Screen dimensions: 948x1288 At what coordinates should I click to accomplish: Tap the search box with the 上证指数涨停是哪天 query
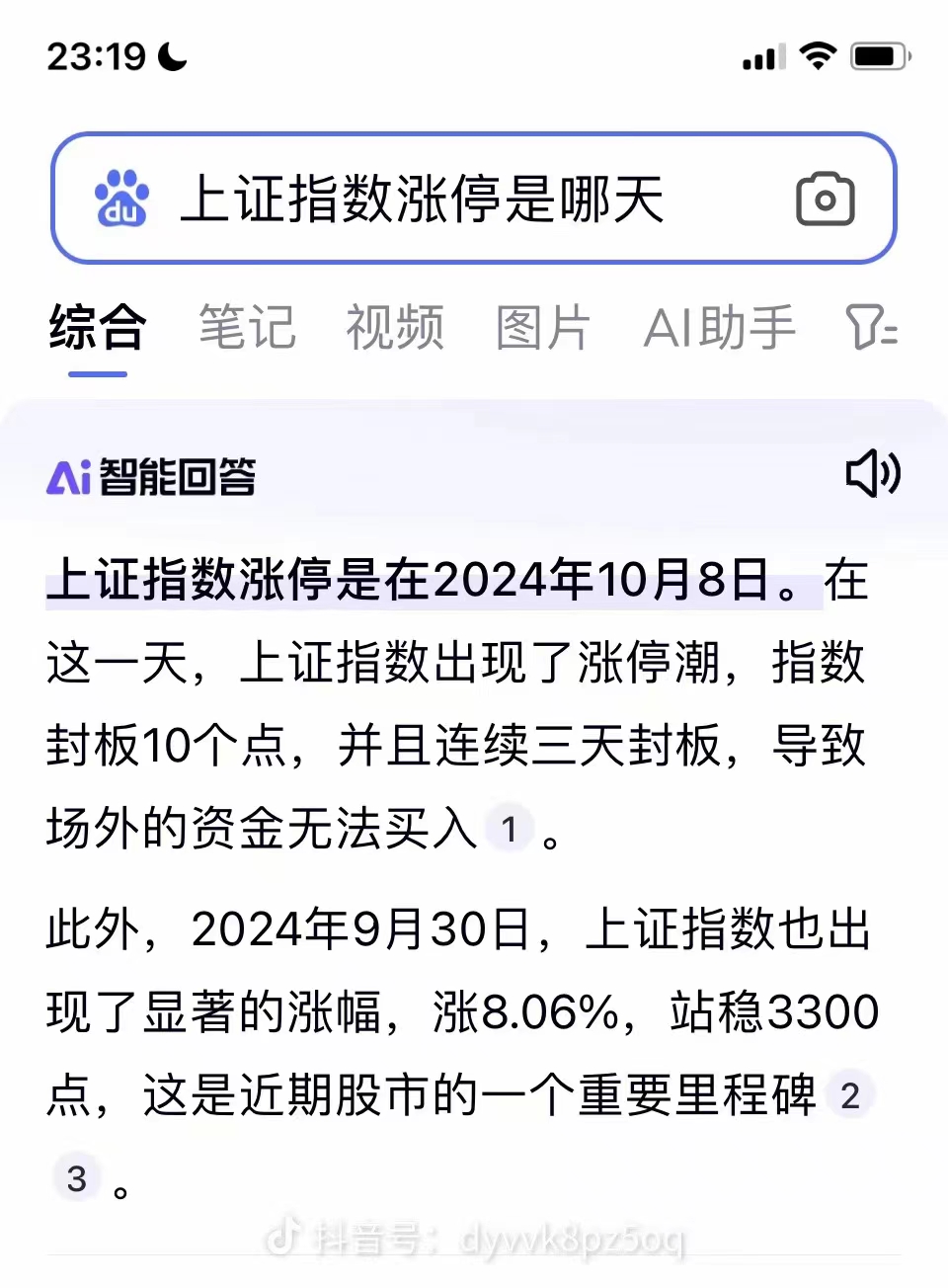point(425,200)
